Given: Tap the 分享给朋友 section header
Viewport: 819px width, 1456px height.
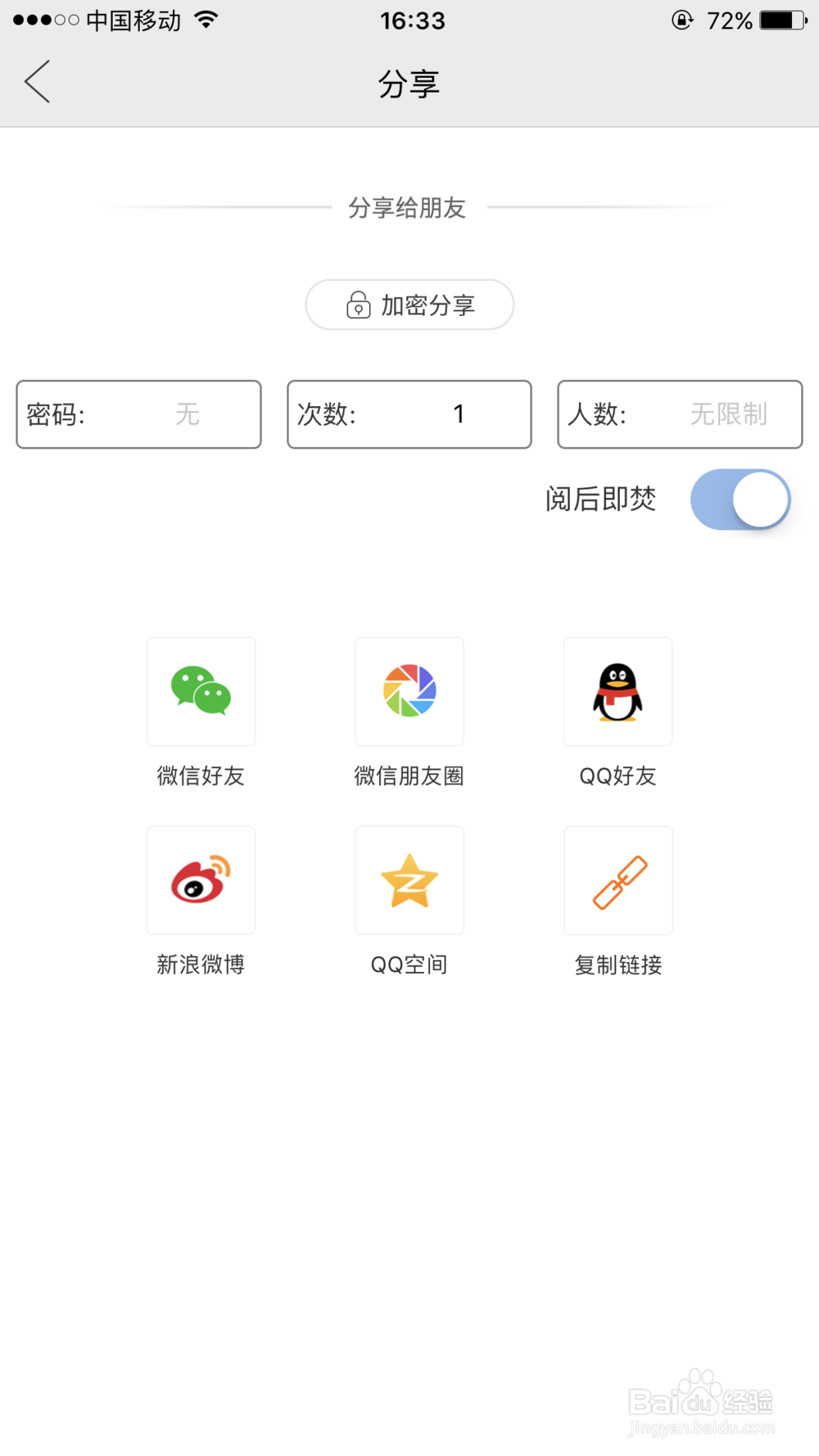Looking at the screenshot, I should pos(408,208).
